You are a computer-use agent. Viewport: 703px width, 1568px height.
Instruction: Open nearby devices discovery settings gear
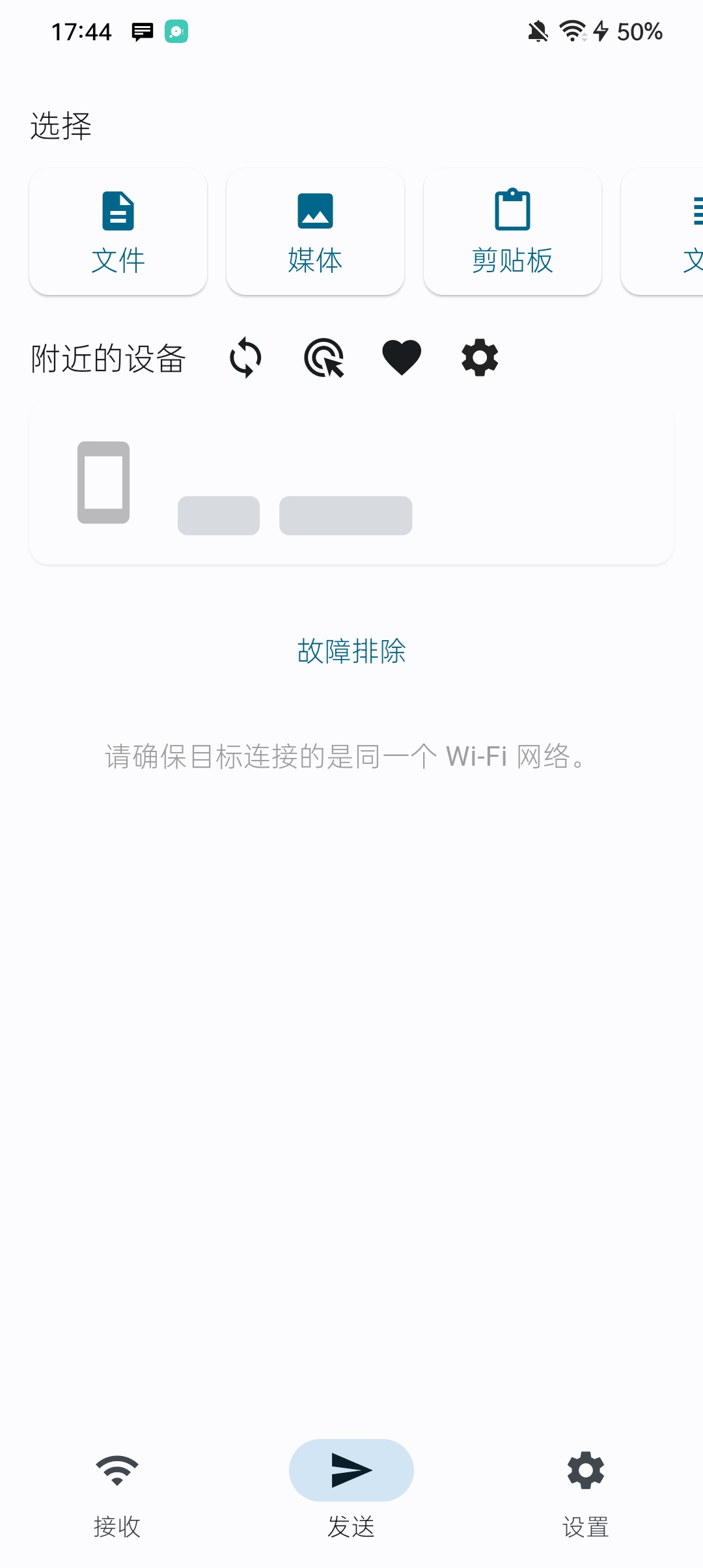[x=480, y=357]
